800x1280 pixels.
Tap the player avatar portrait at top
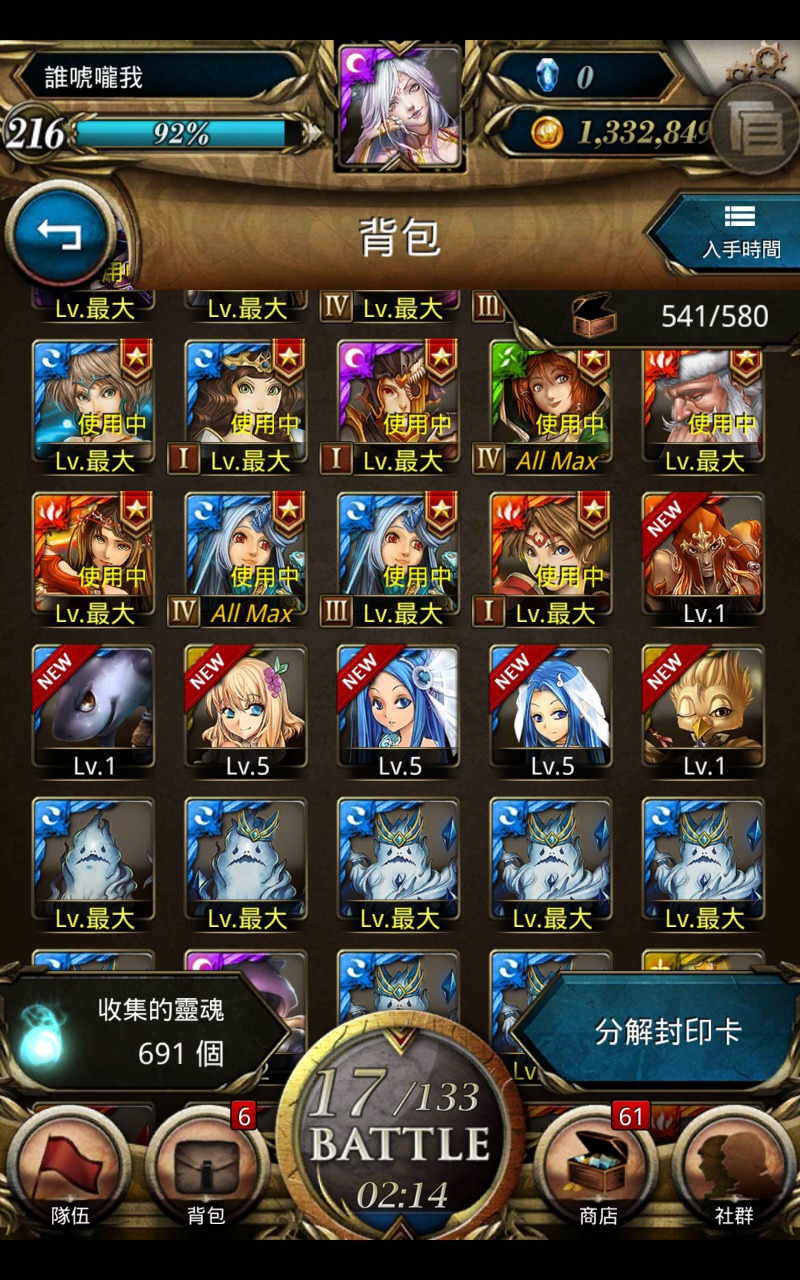400,104
